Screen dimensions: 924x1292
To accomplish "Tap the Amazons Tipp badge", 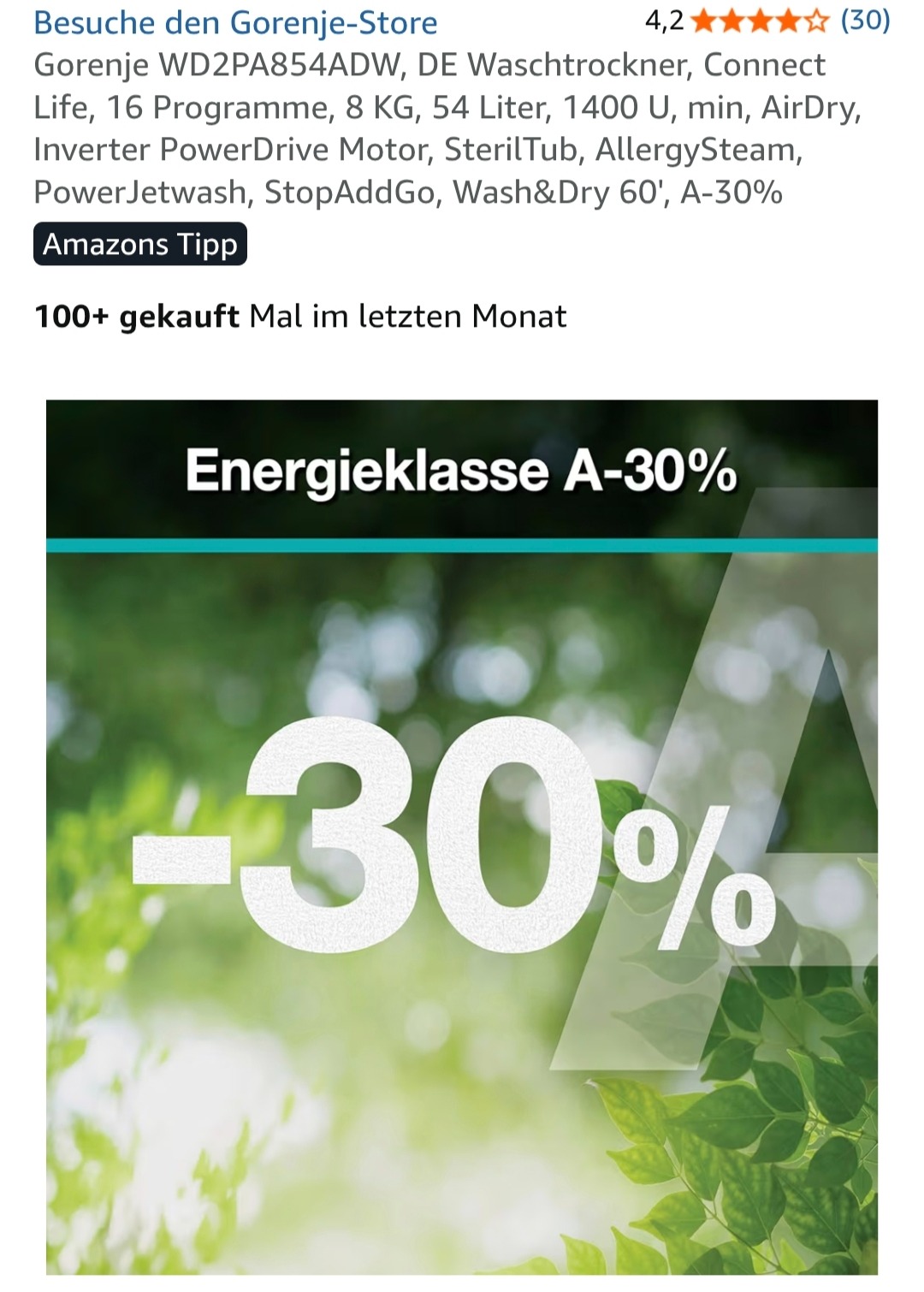I will click(x=140, y=245).
